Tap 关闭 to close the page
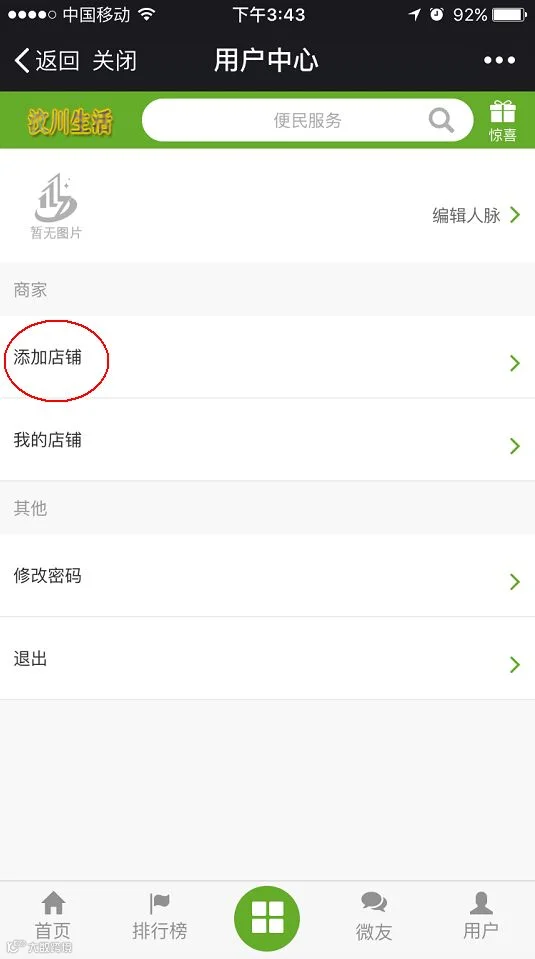The image size is (535, 959). click(114, 61)
